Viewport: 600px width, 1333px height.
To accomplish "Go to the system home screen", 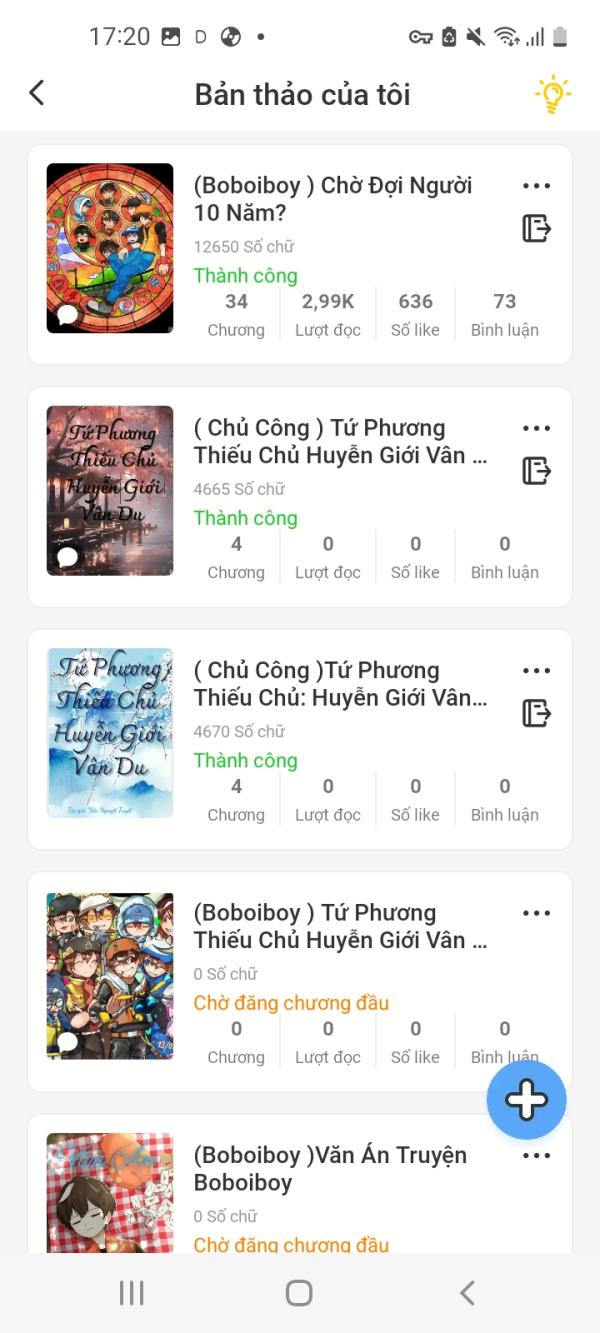I will 299,1293.
